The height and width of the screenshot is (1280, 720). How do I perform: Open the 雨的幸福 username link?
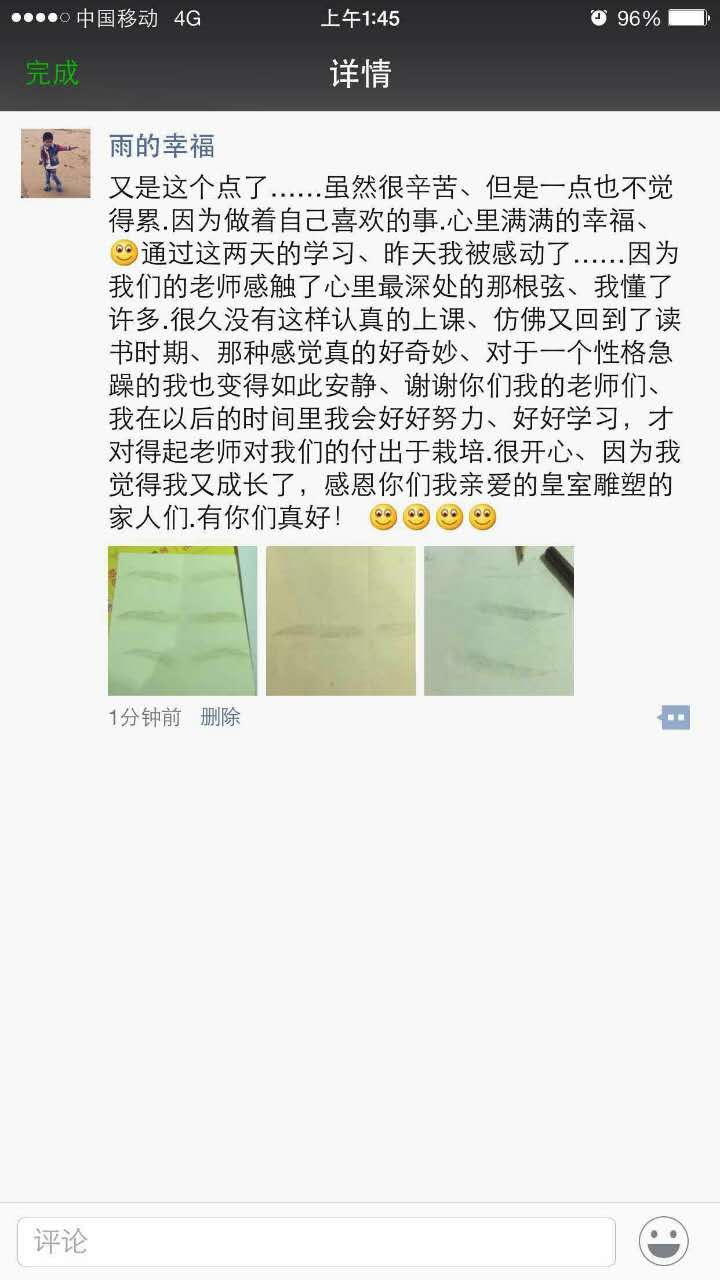coord(162,146)
